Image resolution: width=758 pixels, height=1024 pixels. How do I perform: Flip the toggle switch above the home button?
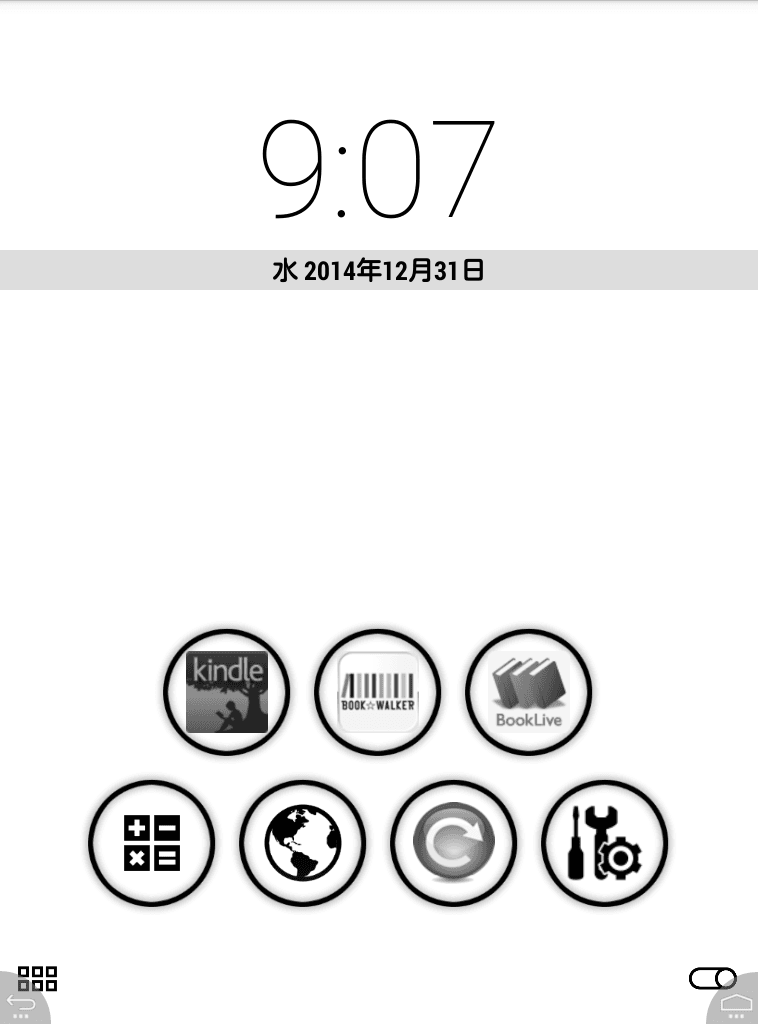[712, 978]
